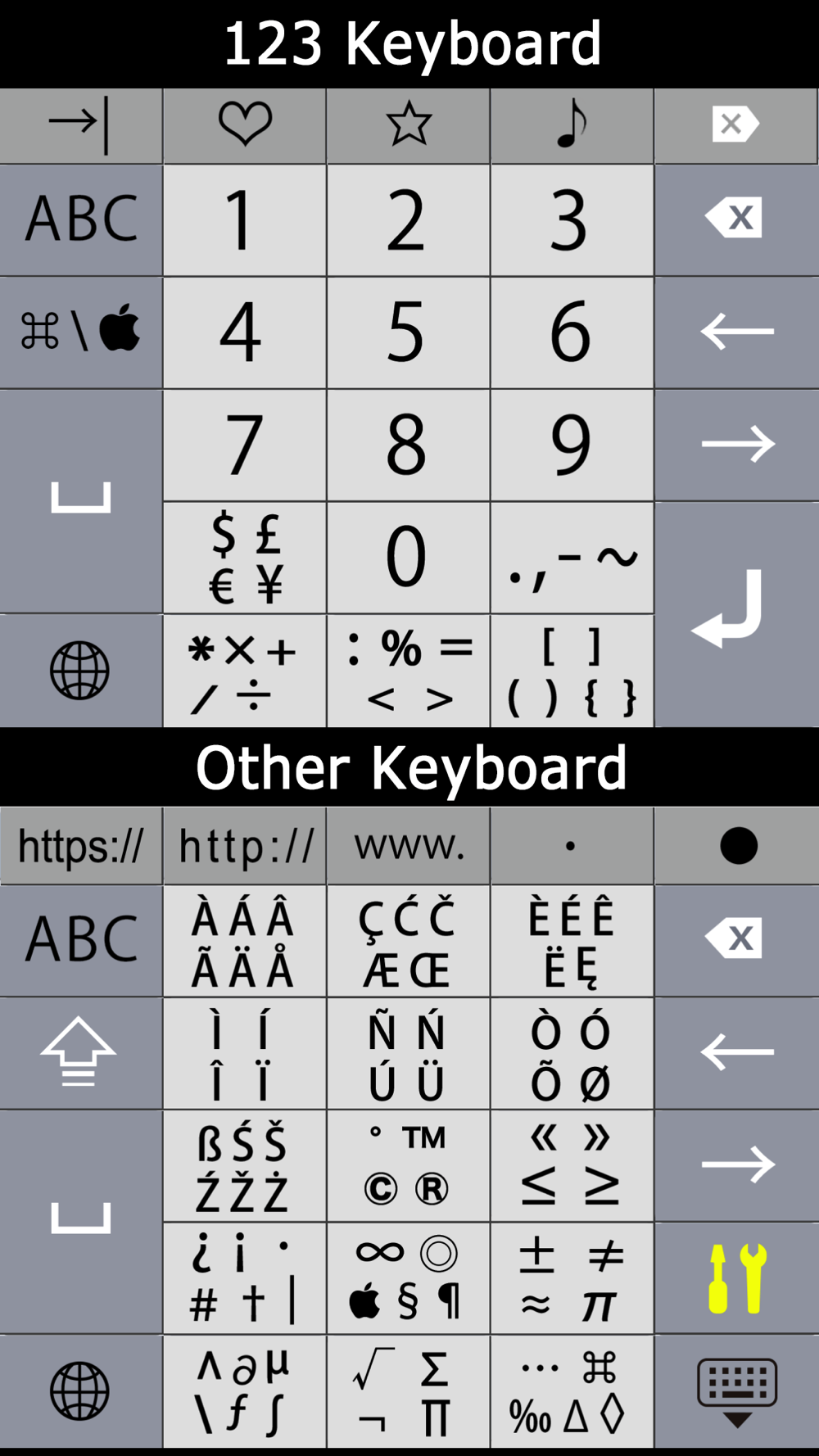Switch to ABC on the 123 keyboard
The width and height of the screenshot is (819, 1456).
[80, 219]
